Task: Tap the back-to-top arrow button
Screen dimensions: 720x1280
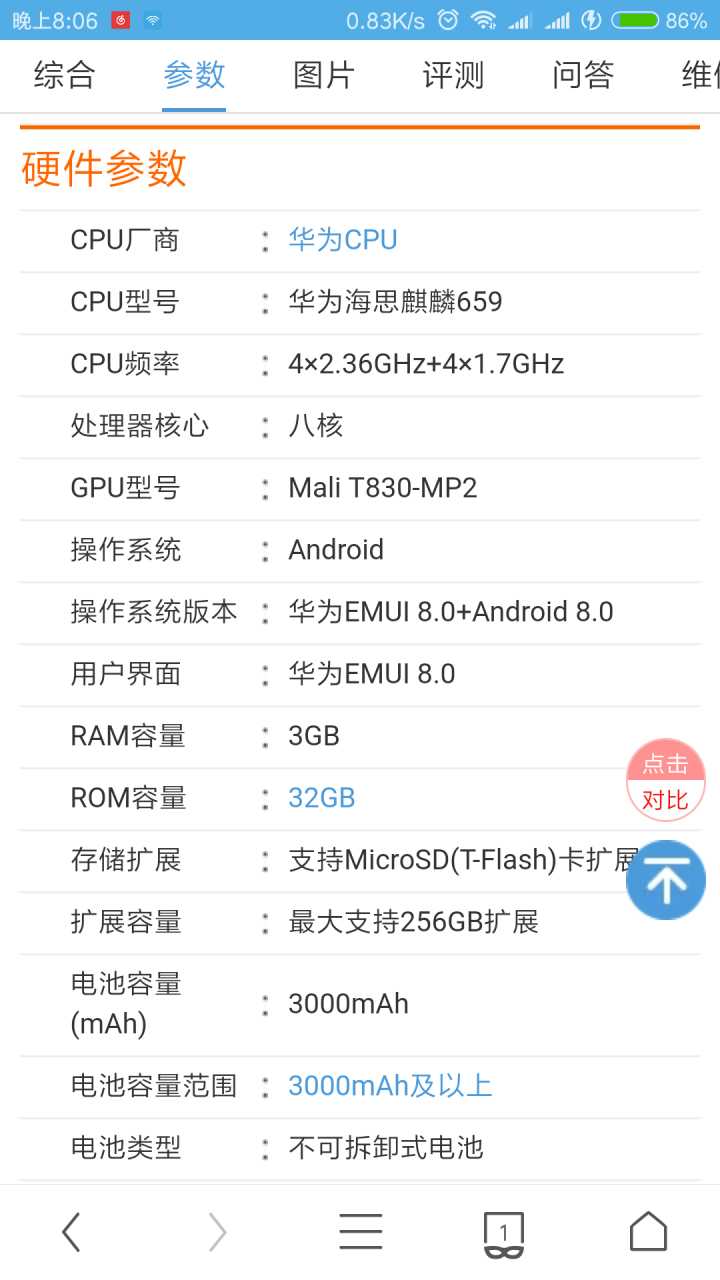Action: click(x=665, y=879)
